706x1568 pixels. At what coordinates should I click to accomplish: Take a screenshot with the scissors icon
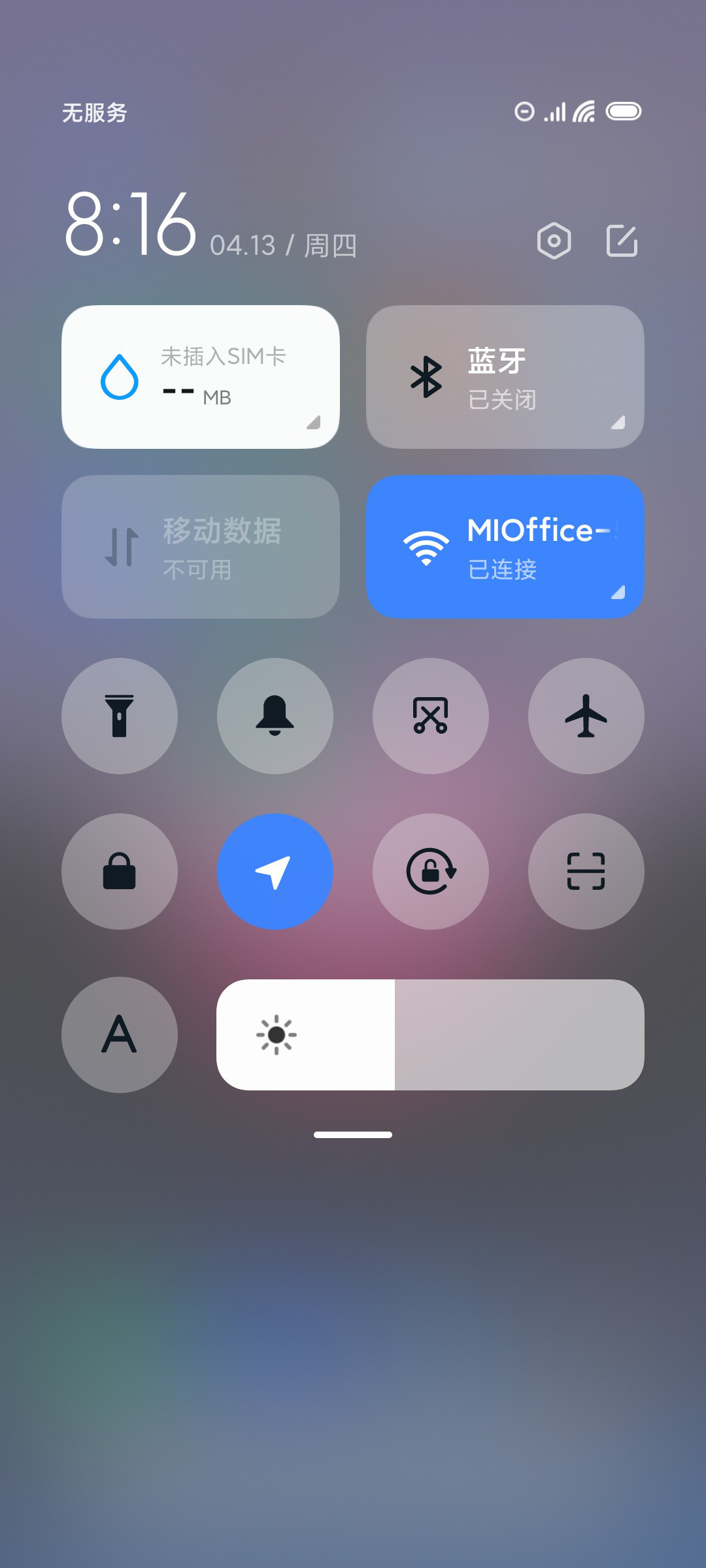(431, 716)
